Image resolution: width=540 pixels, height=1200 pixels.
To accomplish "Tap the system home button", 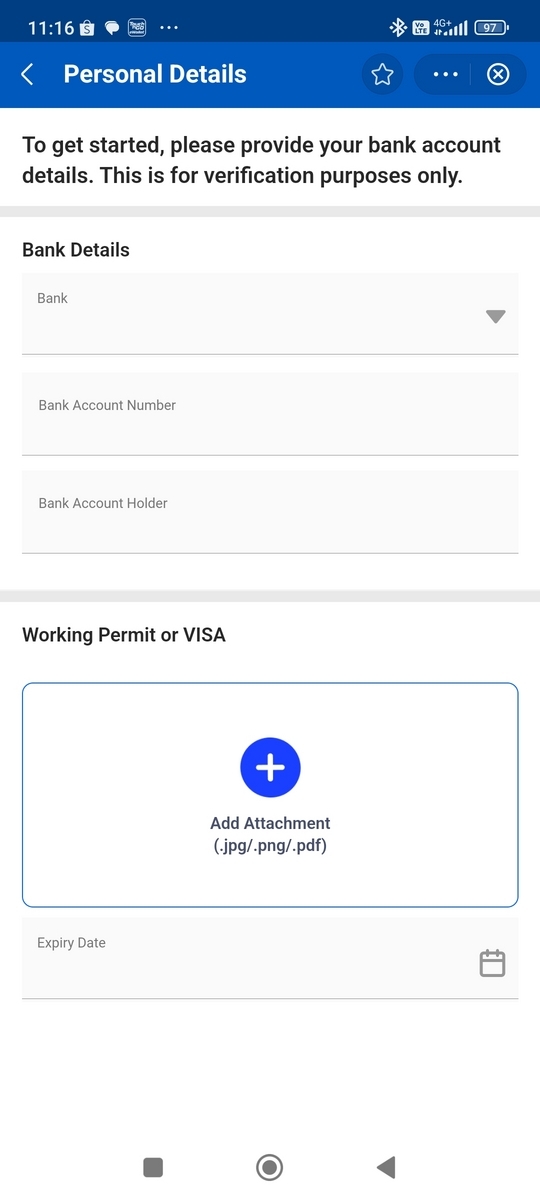I will 270,1167.
